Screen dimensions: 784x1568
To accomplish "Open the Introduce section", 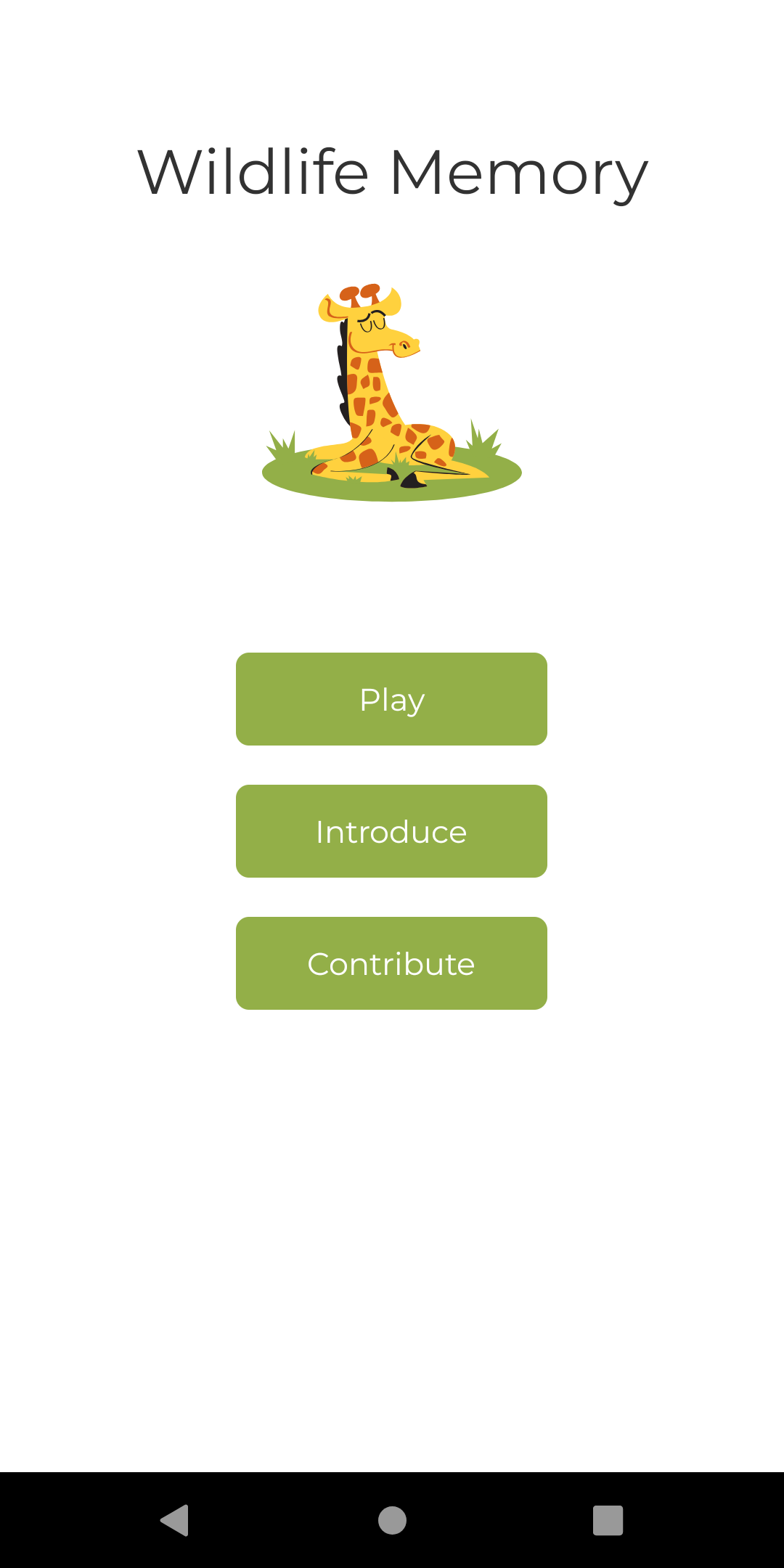I will (x=391, y=831).
